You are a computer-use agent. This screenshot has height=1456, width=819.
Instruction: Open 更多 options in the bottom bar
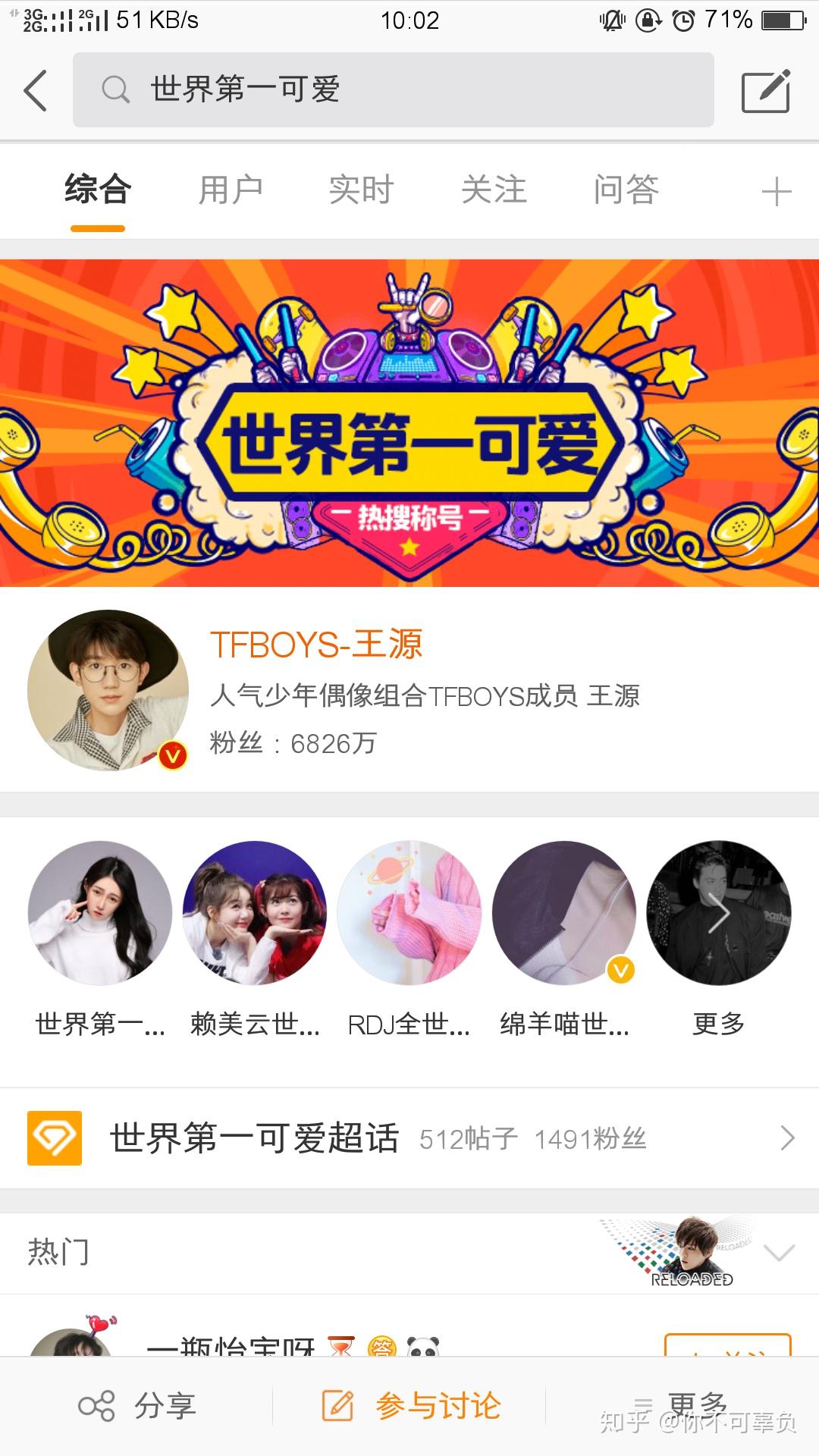click(x=682, y=1404)
